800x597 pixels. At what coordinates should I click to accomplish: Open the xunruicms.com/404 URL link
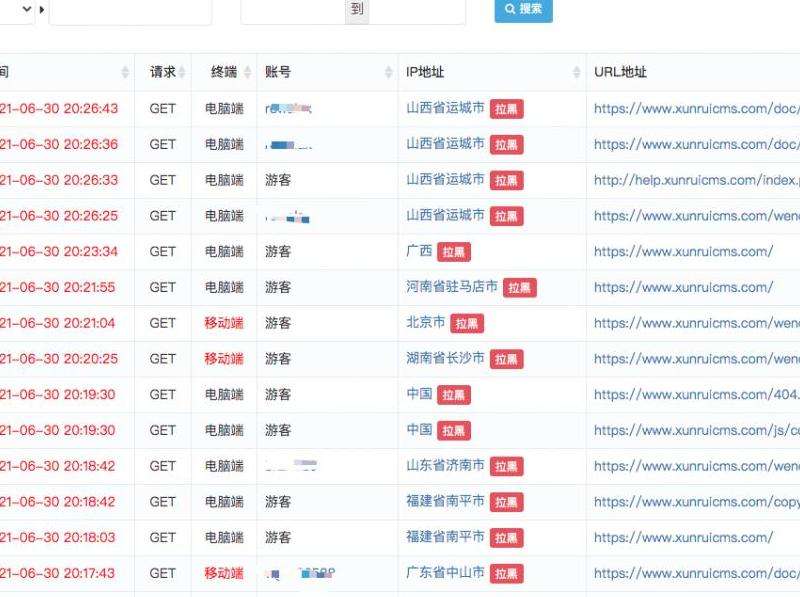(696, 395)
